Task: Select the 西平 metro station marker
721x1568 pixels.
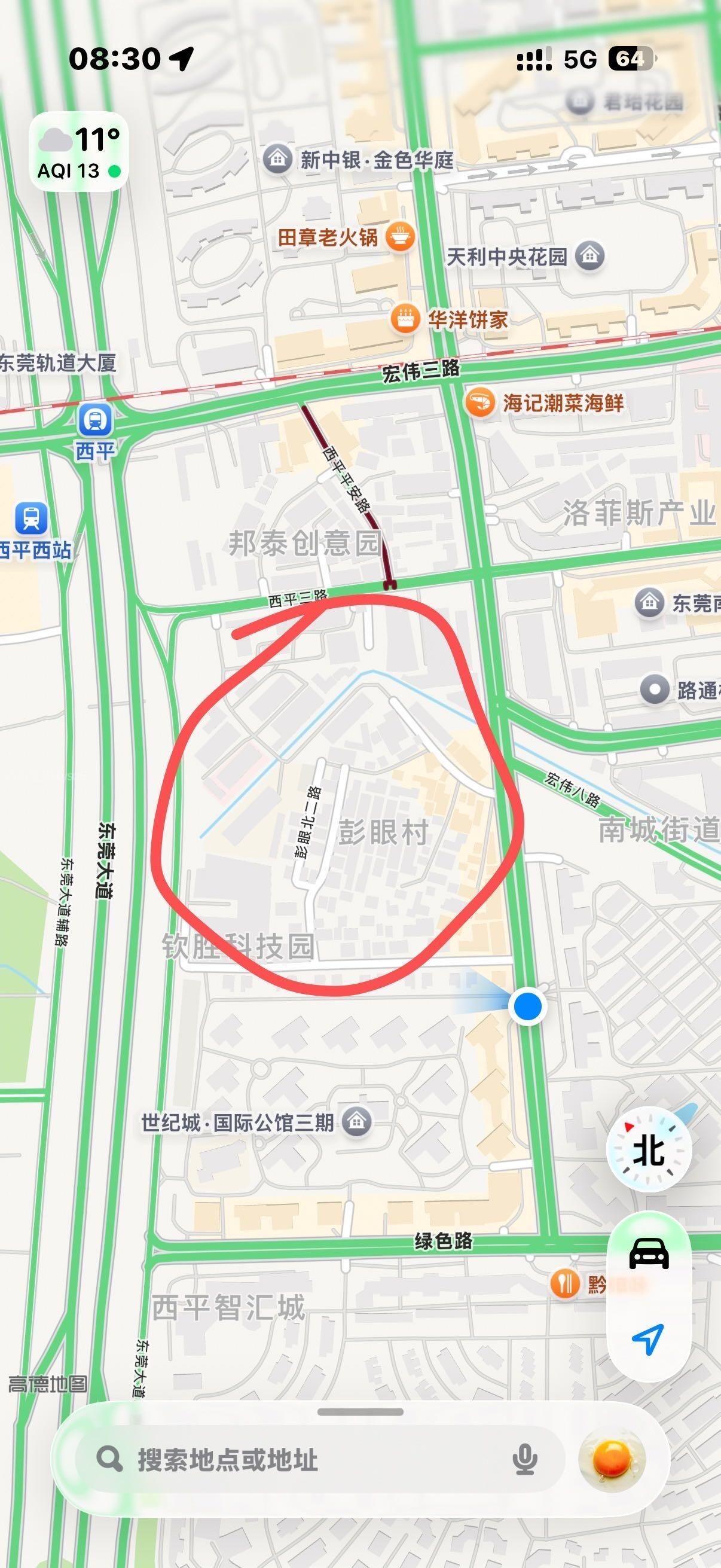Action: pos(96,420)
